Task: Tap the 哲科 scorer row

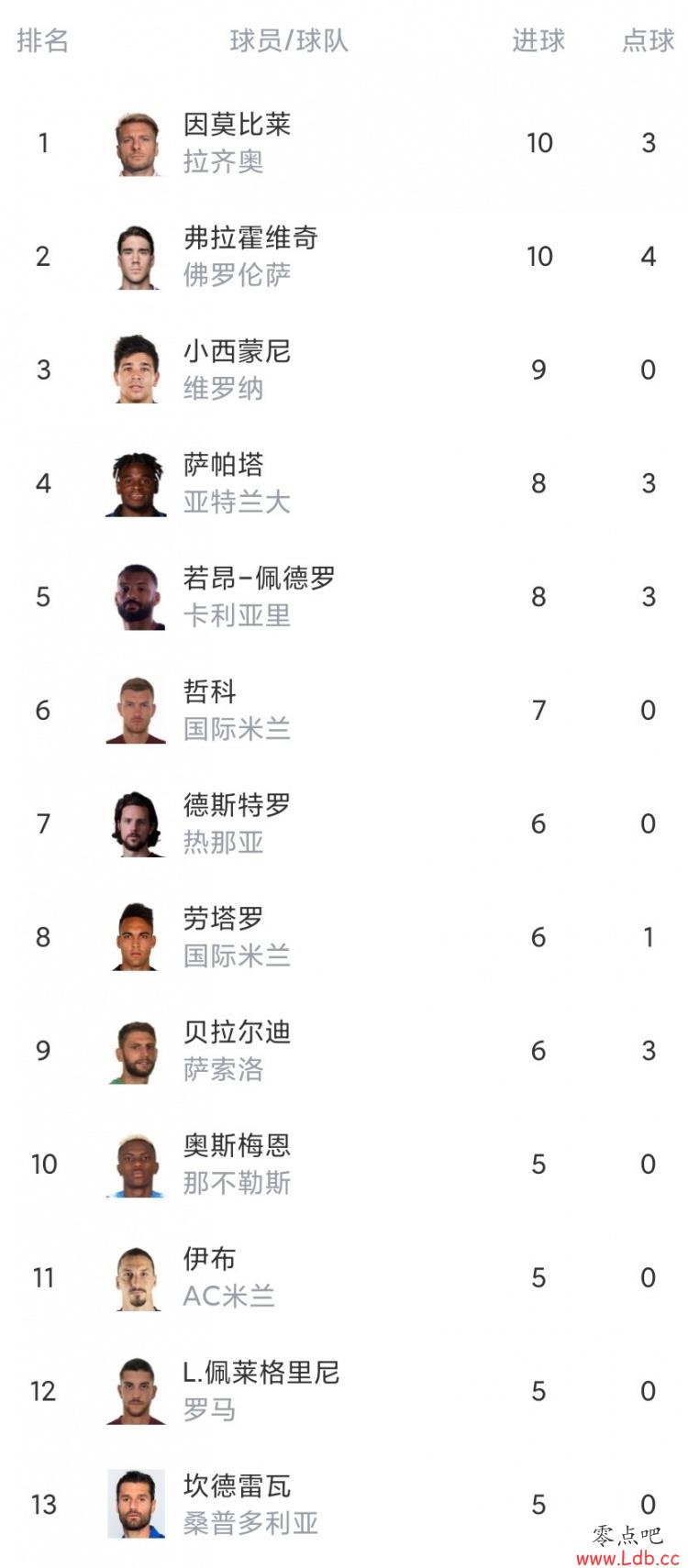Action: click(344, 711)
